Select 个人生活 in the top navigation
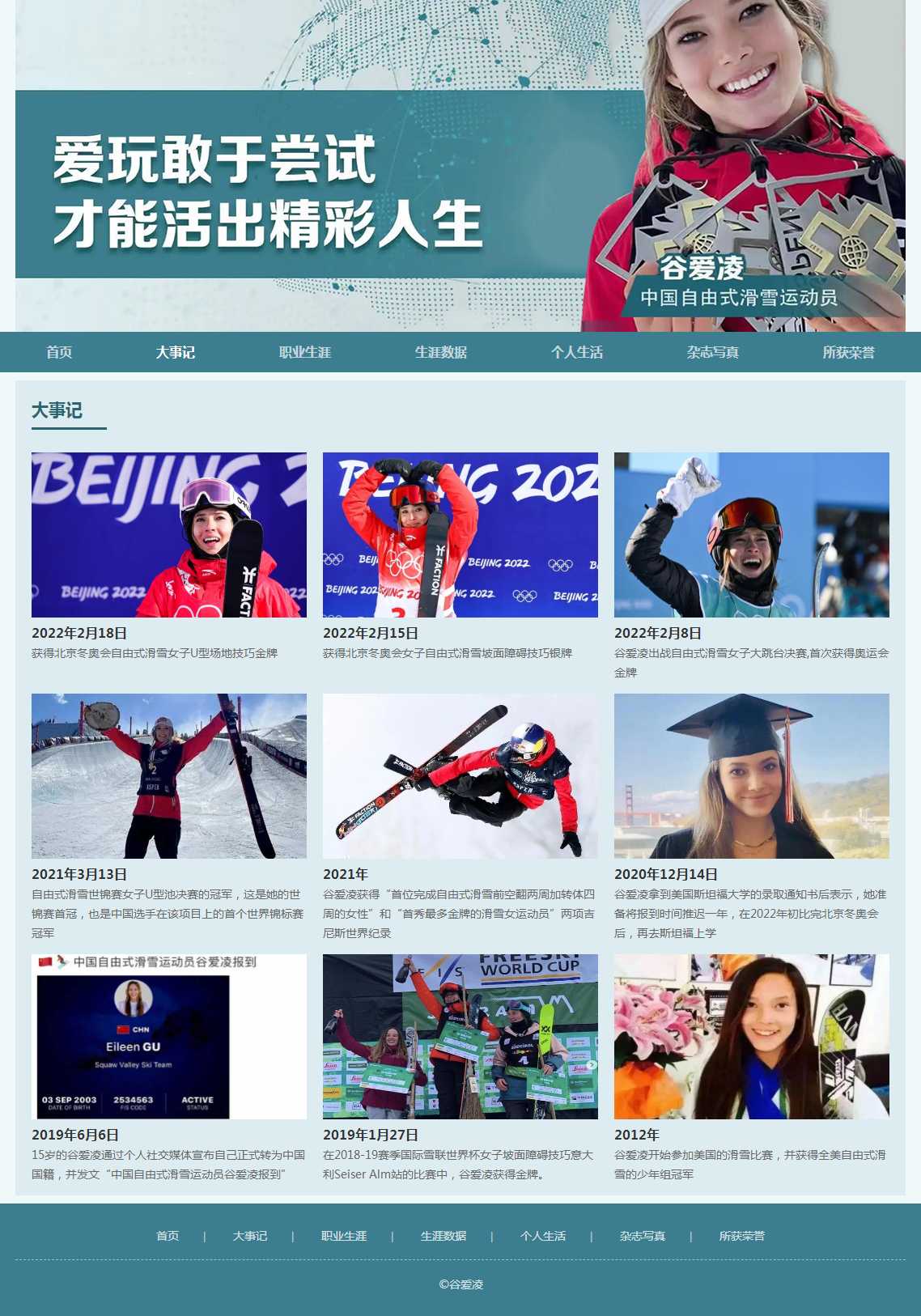The height and width of the screenshot is (1316, 921). (576, 352)
